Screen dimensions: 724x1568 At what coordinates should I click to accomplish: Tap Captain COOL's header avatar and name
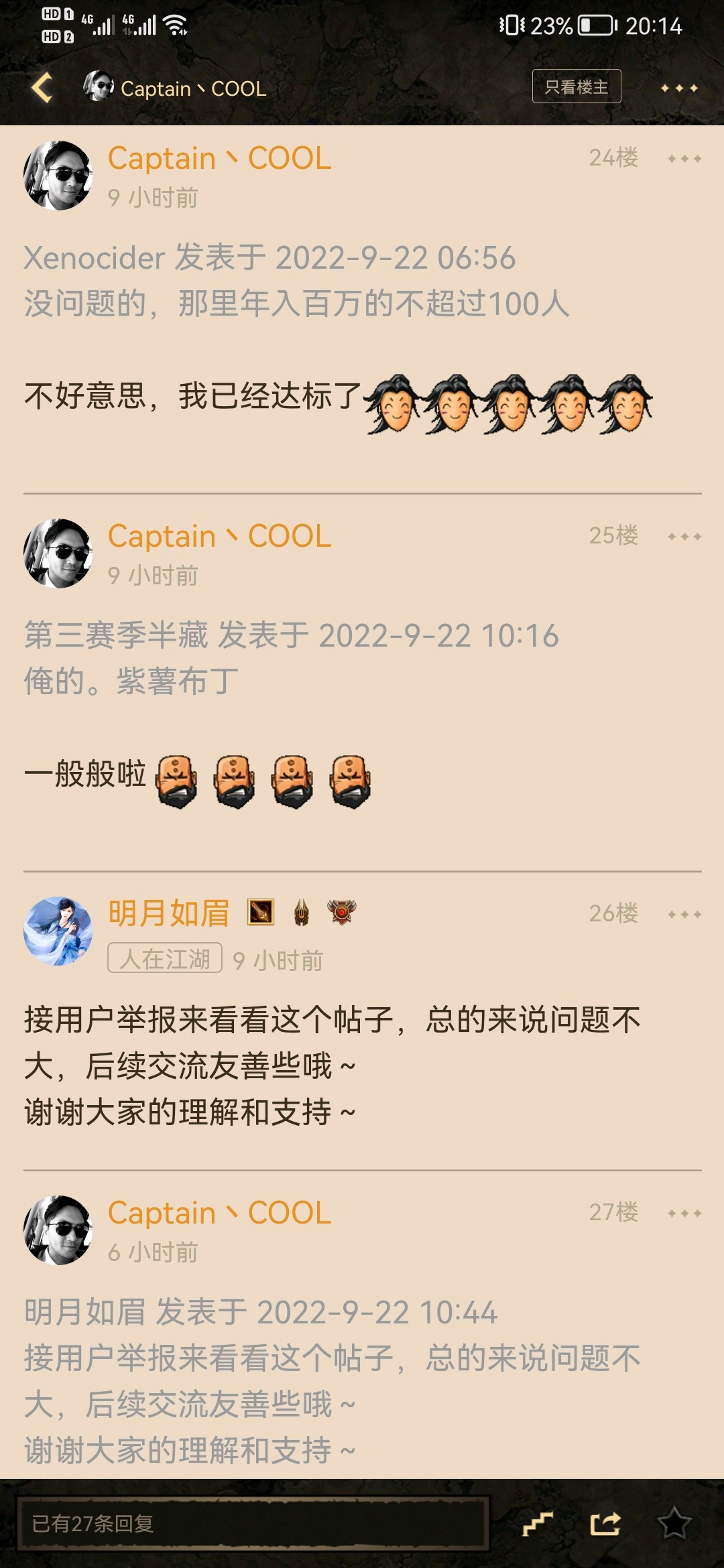(x=176, y=88)
